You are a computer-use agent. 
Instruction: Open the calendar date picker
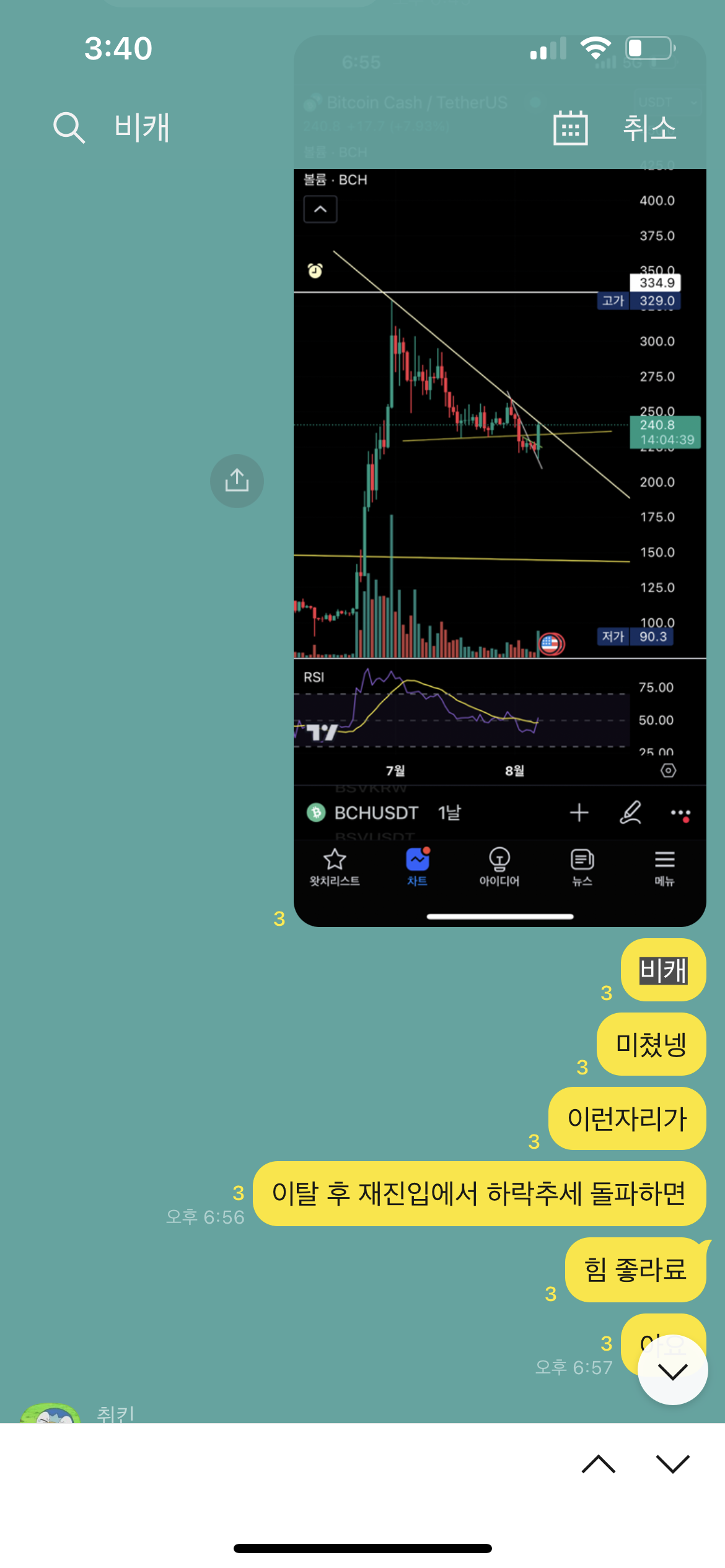570,128
